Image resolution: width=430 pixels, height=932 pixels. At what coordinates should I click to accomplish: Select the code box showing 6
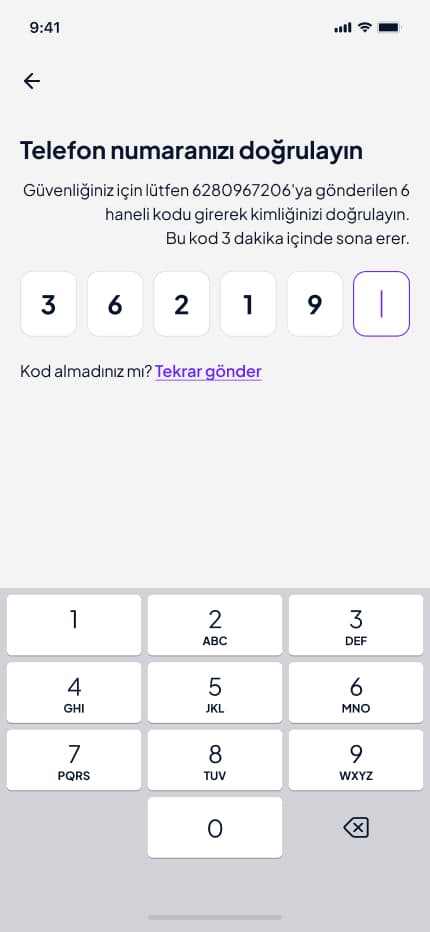click(x=115, y=304)
